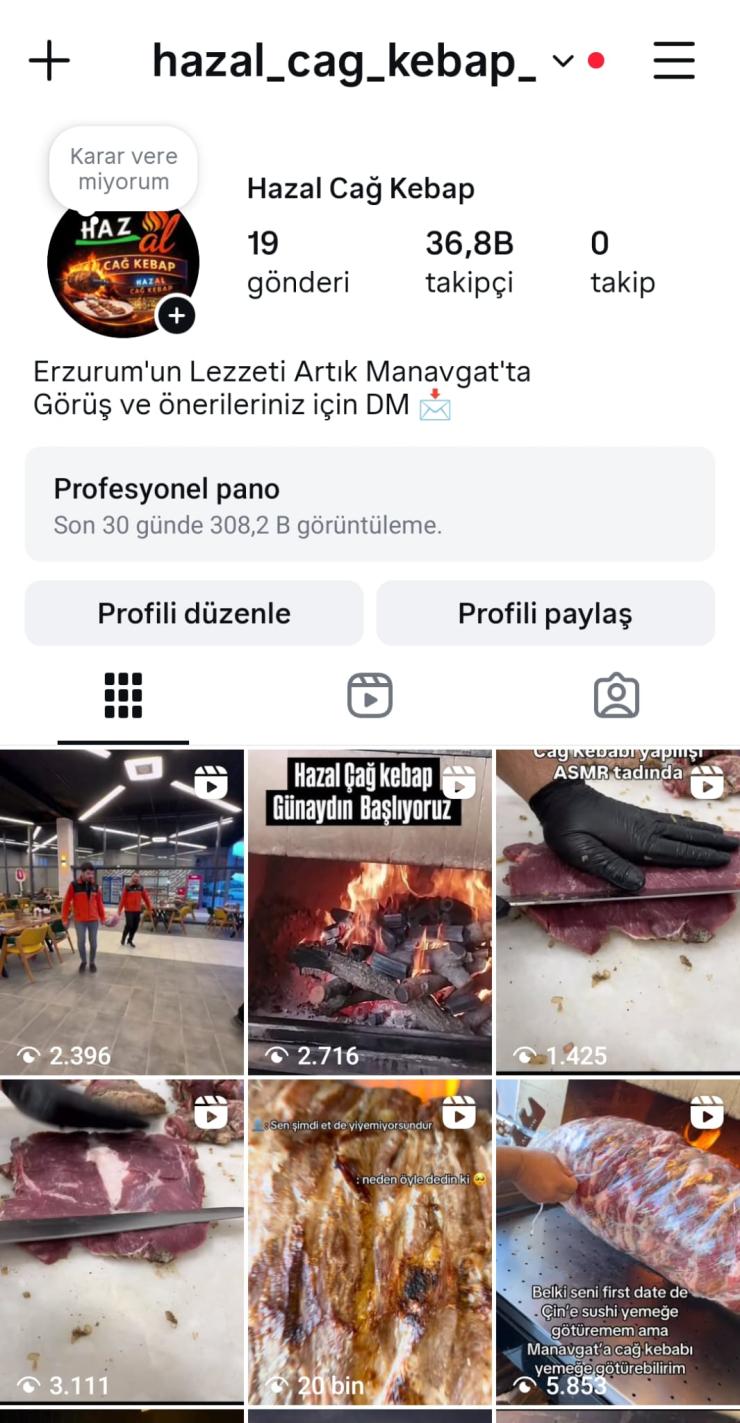Add a story via profile picture plus

click(x=176, y=316)
